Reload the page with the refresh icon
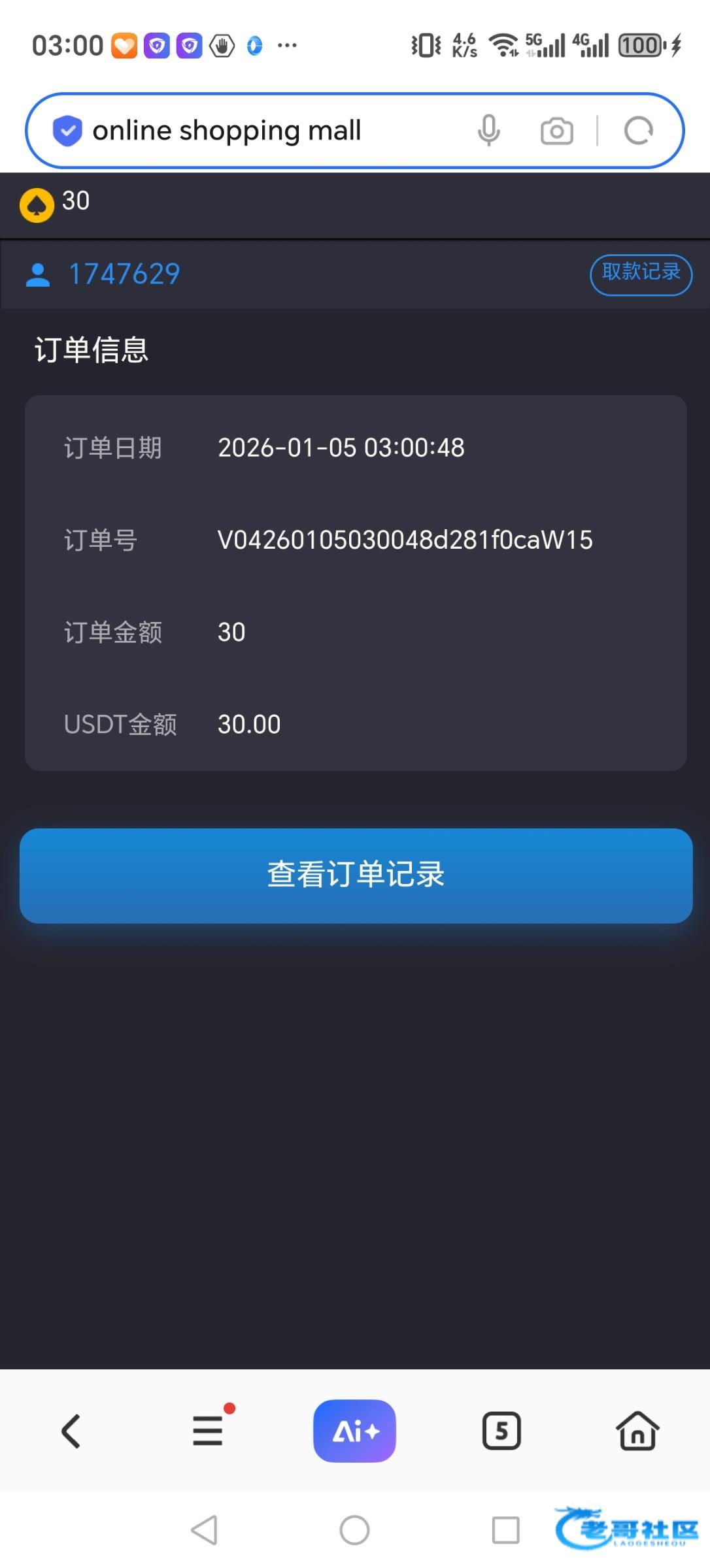 [638, 131]
